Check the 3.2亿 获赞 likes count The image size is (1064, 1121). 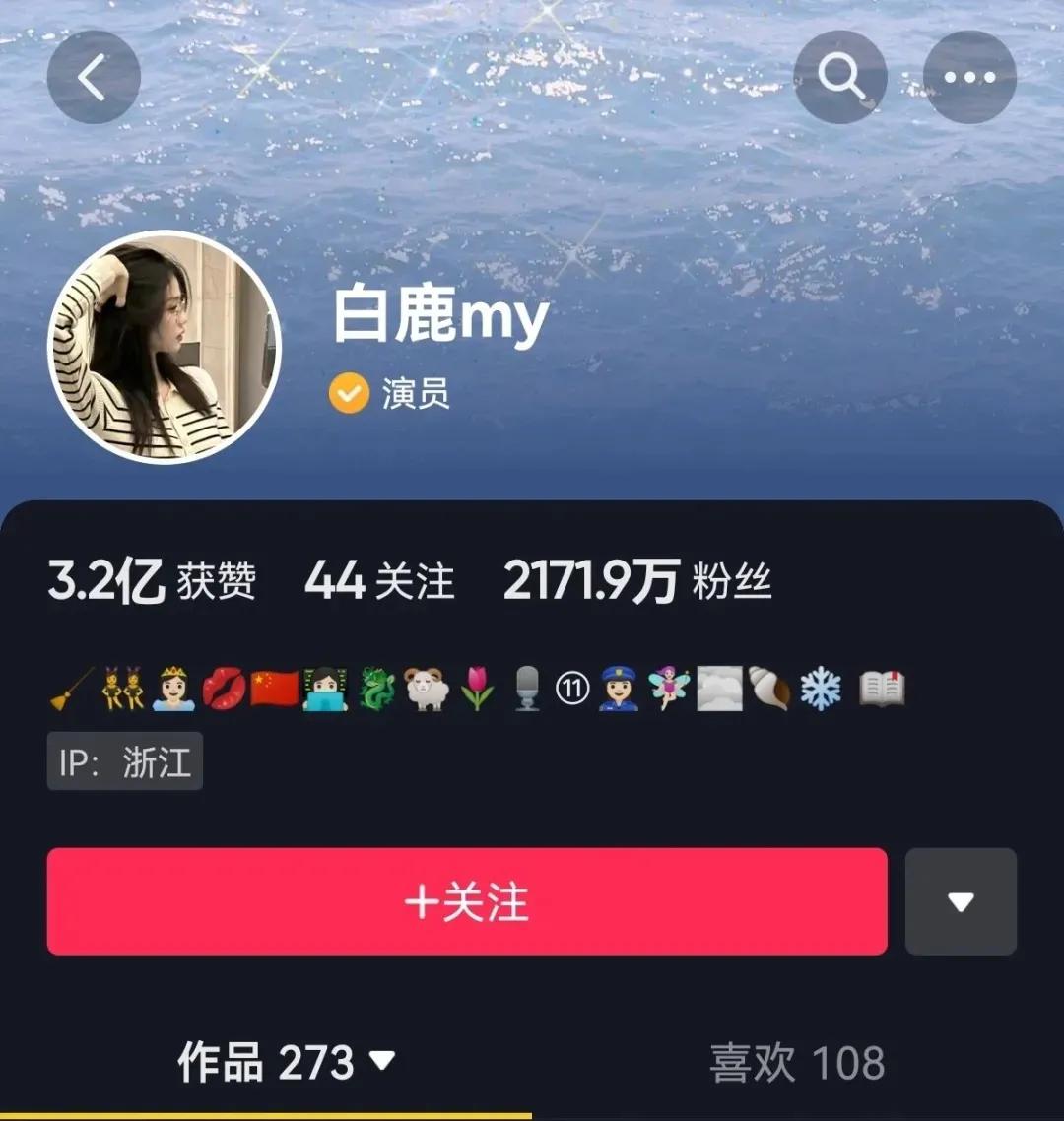(x=153, y=580)
